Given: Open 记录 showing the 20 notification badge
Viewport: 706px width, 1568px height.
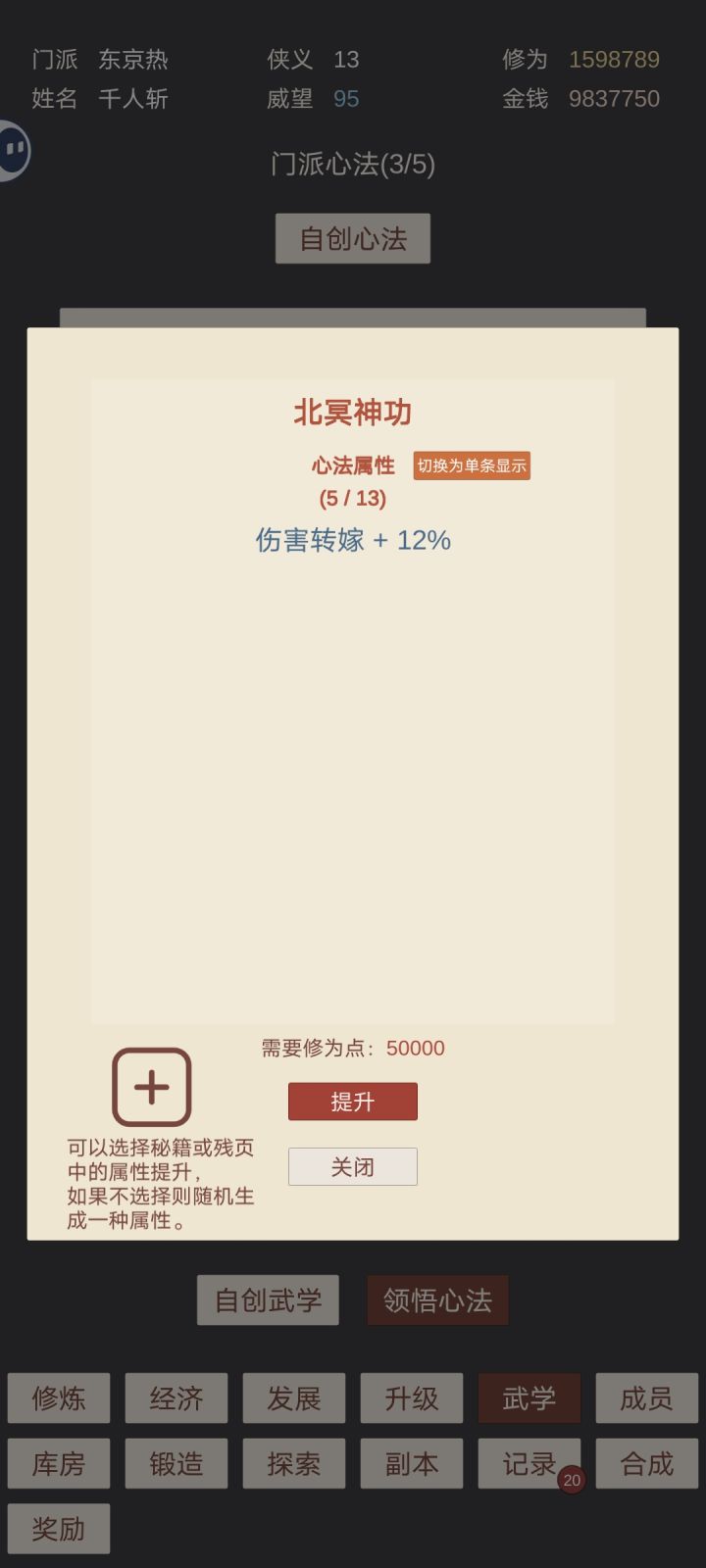Looking at the screenshot, I should pyautogui.click(x=529, y=1463).
